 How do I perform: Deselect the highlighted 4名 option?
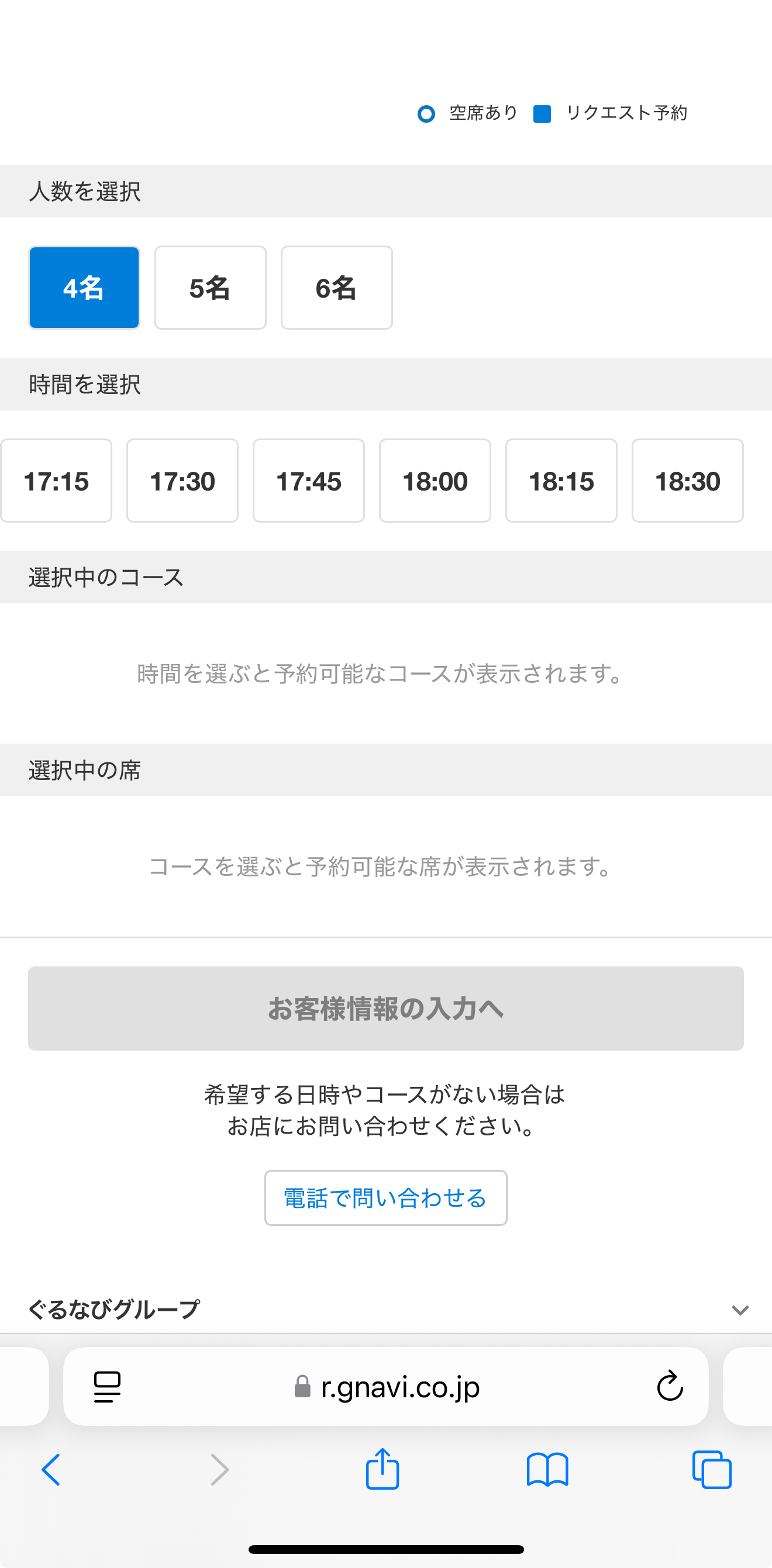(x=84, y=287)
